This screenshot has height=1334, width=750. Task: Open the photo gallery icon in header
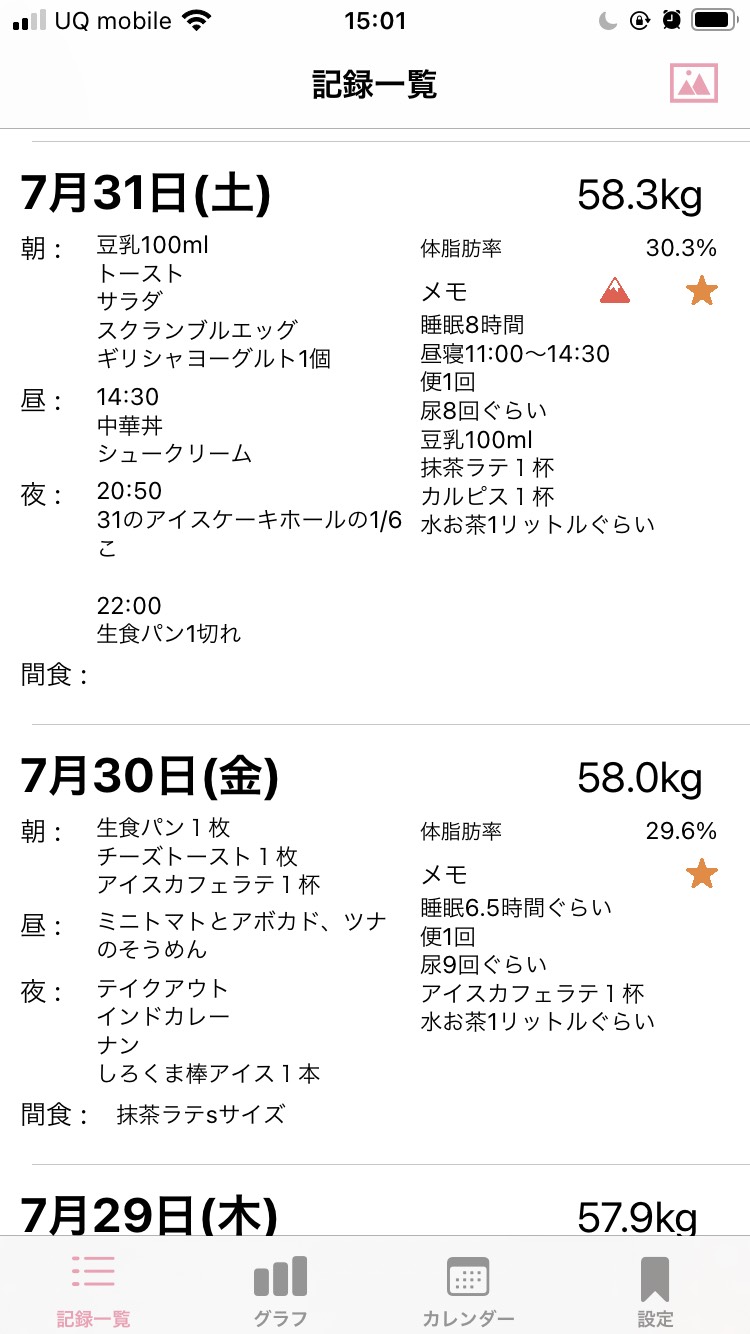694,83
